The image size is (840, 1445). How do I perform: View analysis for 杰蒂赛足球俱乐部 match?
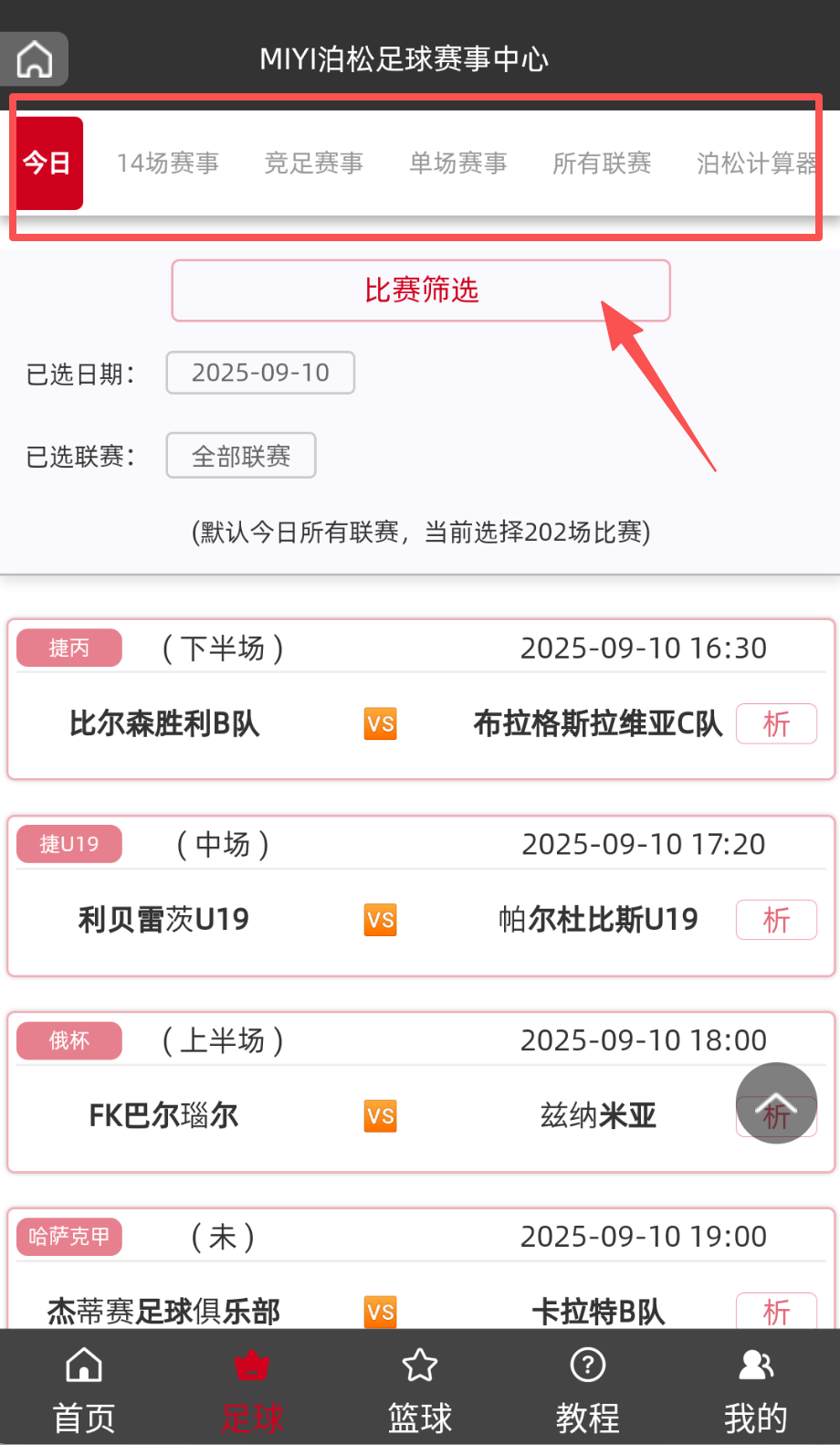(776, 1312)
